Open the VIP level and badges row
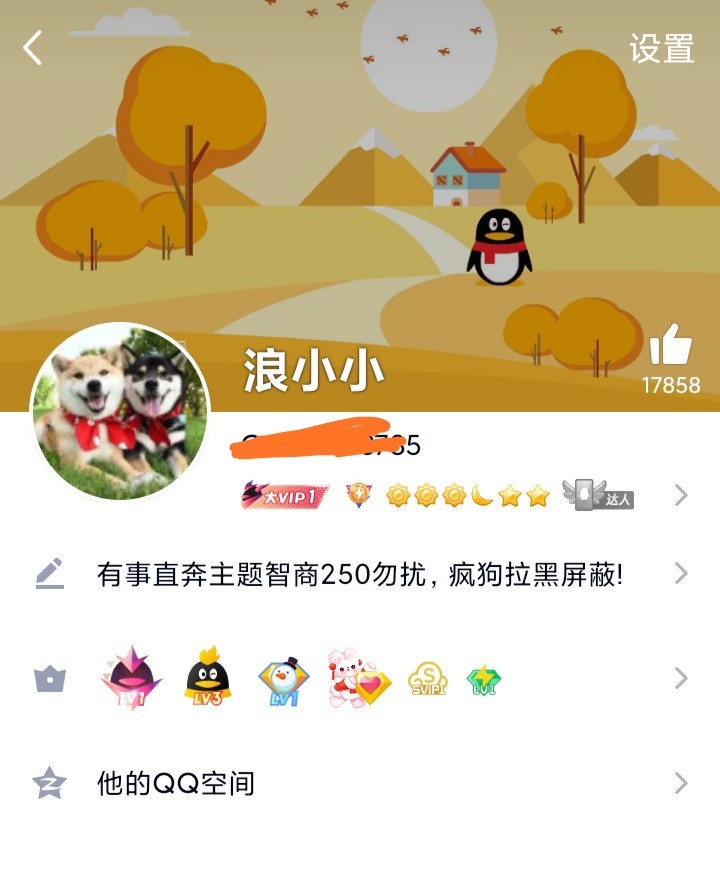 click(x=460, y=495)
